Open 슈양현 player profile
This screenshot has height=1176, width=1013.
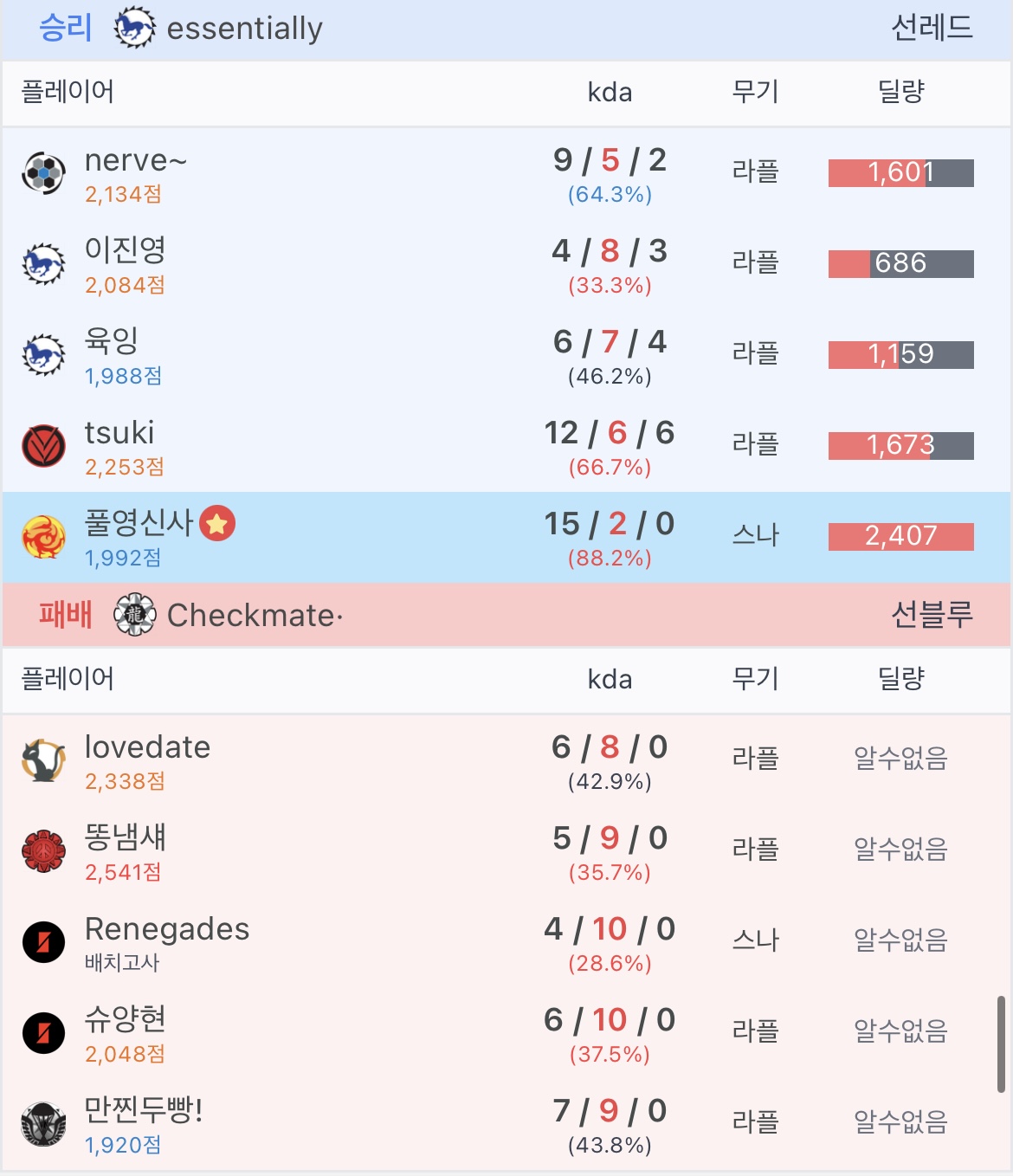125,1020
